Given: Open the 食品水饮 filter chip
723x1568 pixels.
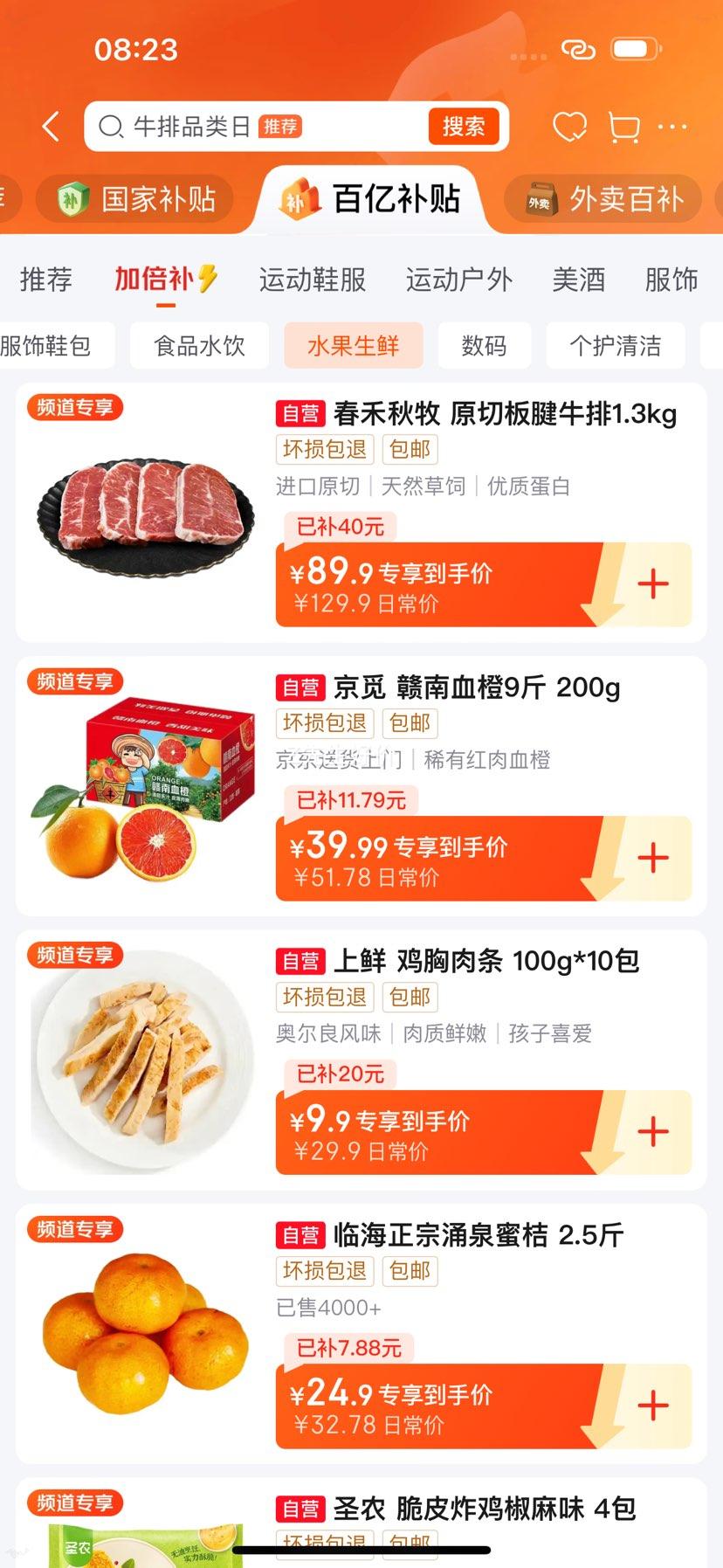Looking at the screenshot, I should click(x=198, y=346).
